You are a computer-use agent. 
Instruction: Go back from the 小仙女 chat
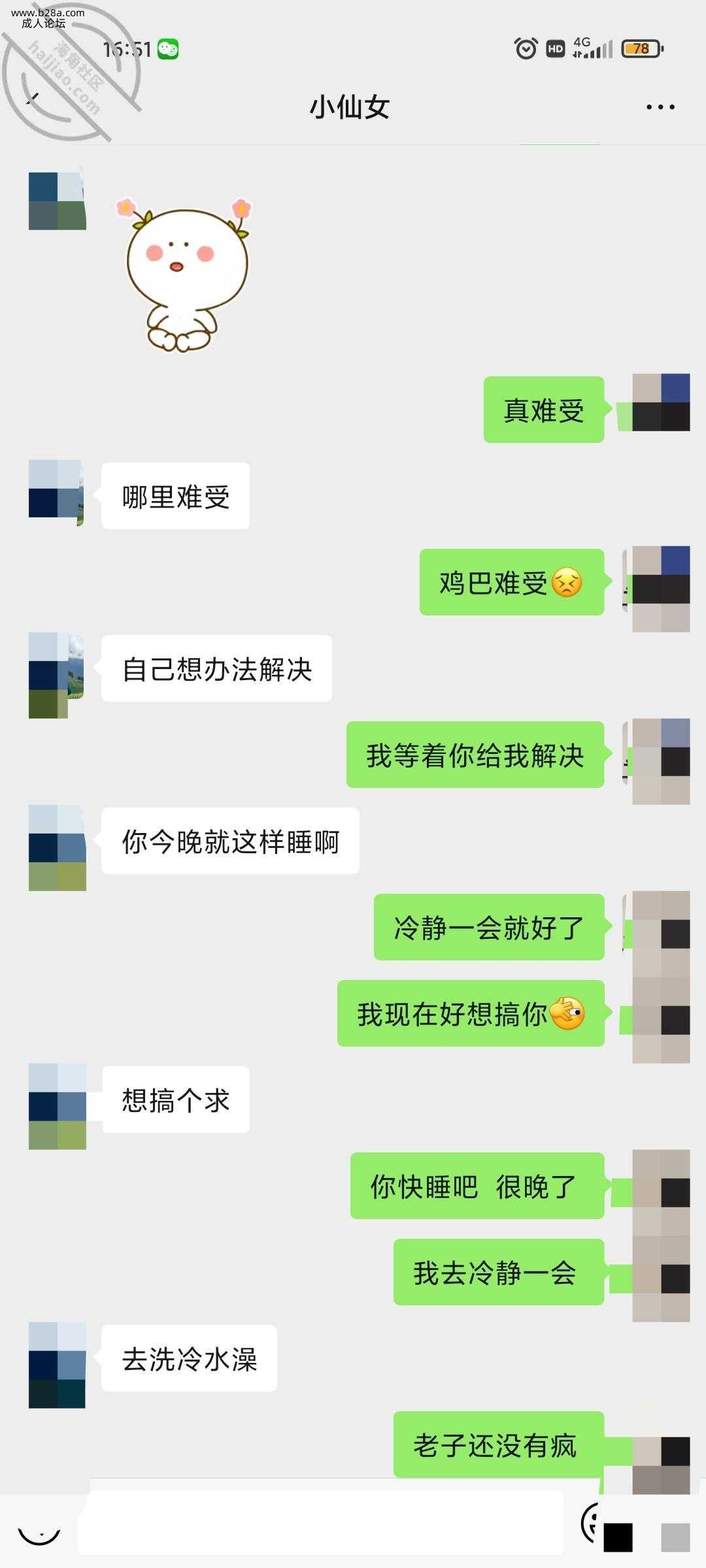click(x=33, y=100)
